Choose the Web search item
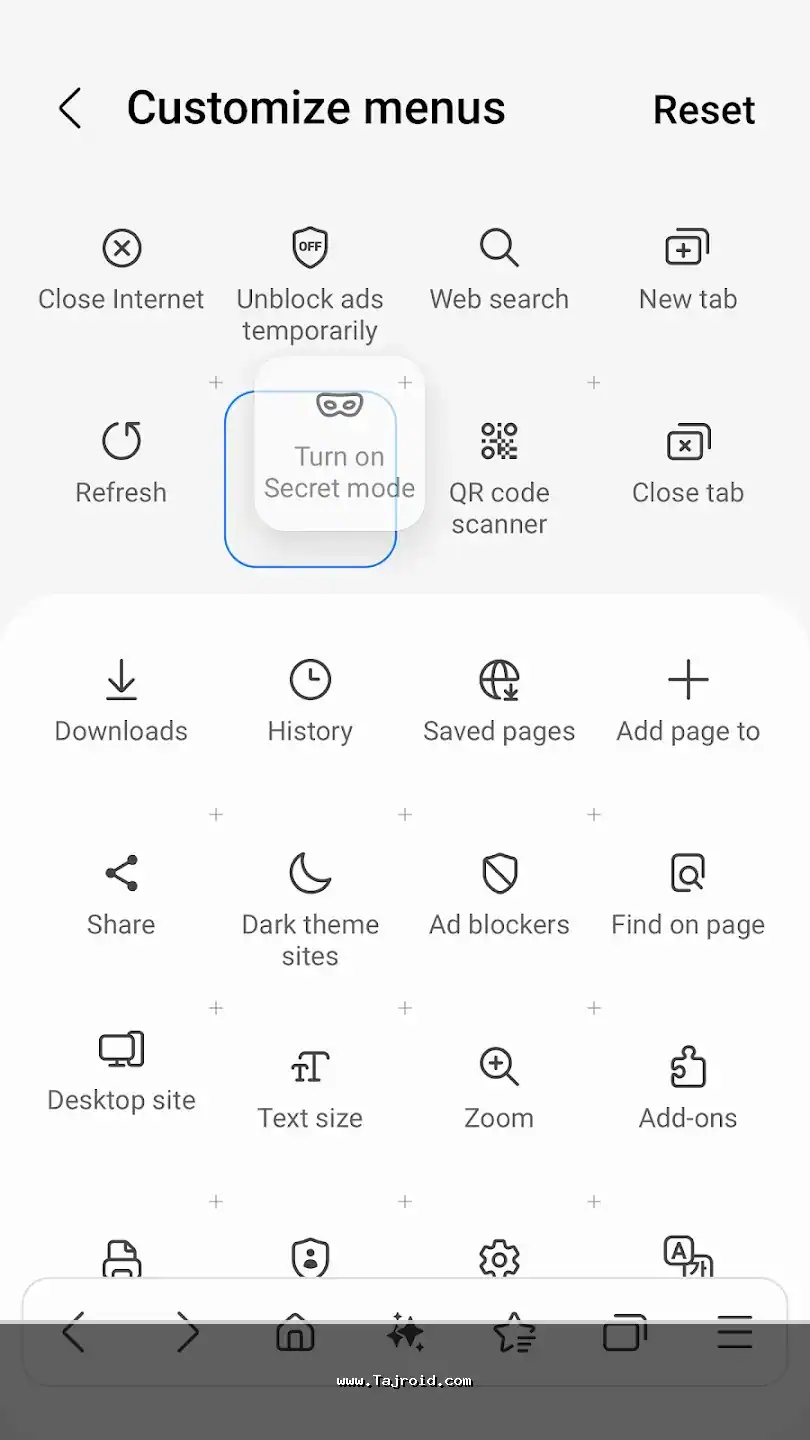Image resolution: width=810 pixels, height=1440 pixels. click(x=499, y=270)
